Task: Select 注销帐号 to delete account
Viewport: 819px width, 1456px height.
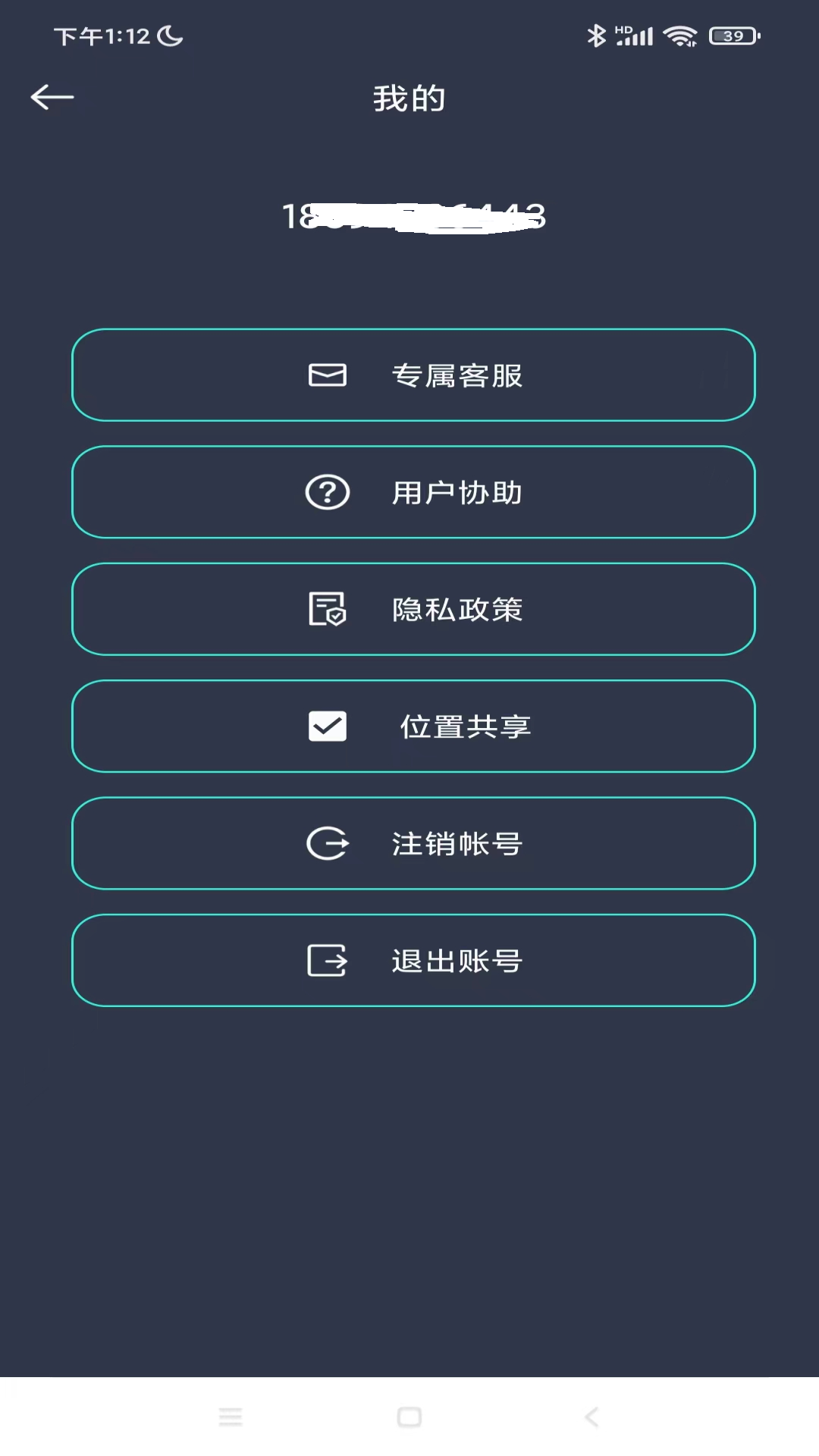Action: pyautogui.click(x=413, y=843)
